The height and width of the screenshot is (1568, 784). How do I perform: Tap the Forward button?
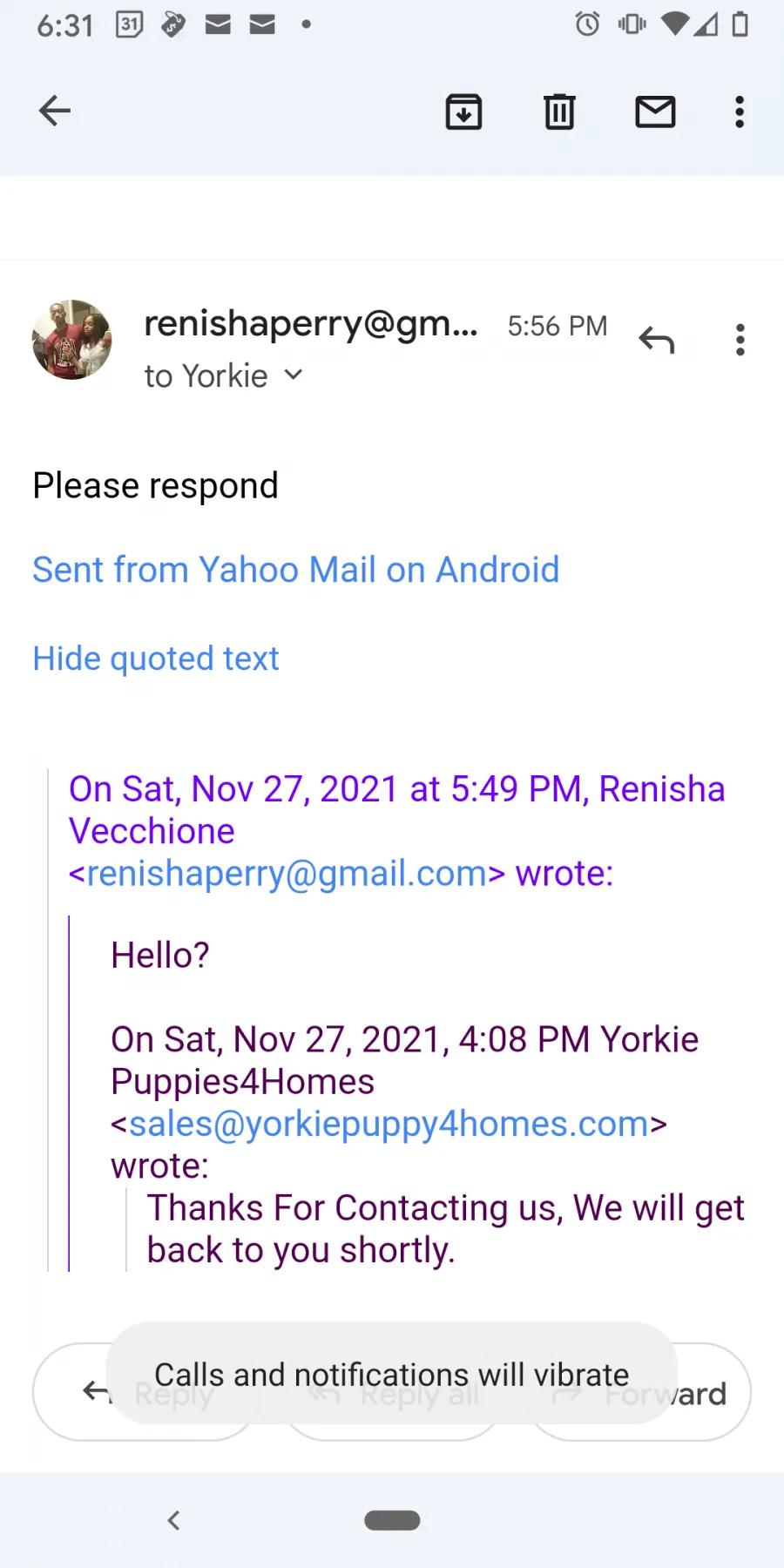641,1392
